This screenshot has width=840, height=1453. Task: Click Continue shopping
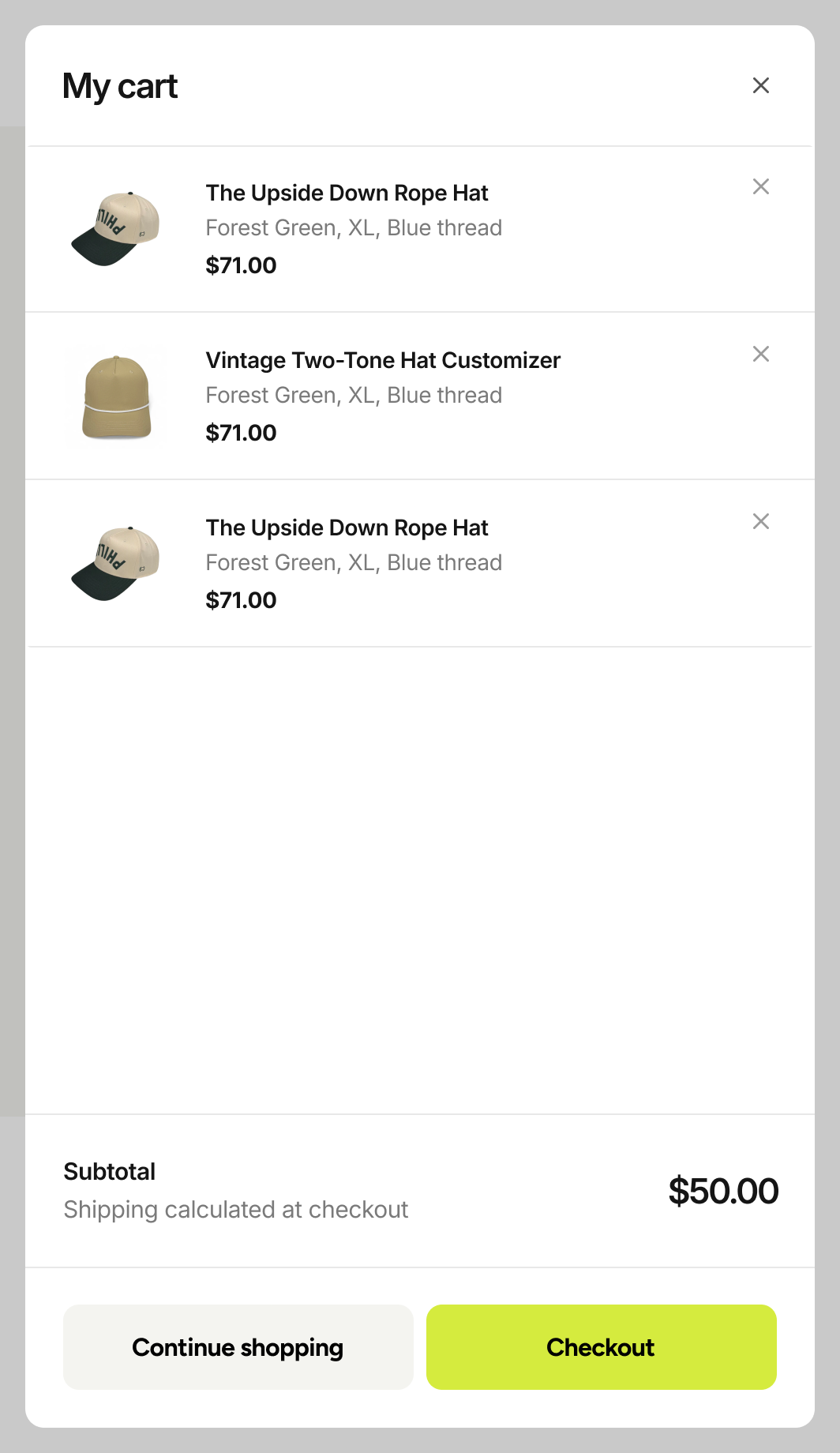(x=238, y=1347)
